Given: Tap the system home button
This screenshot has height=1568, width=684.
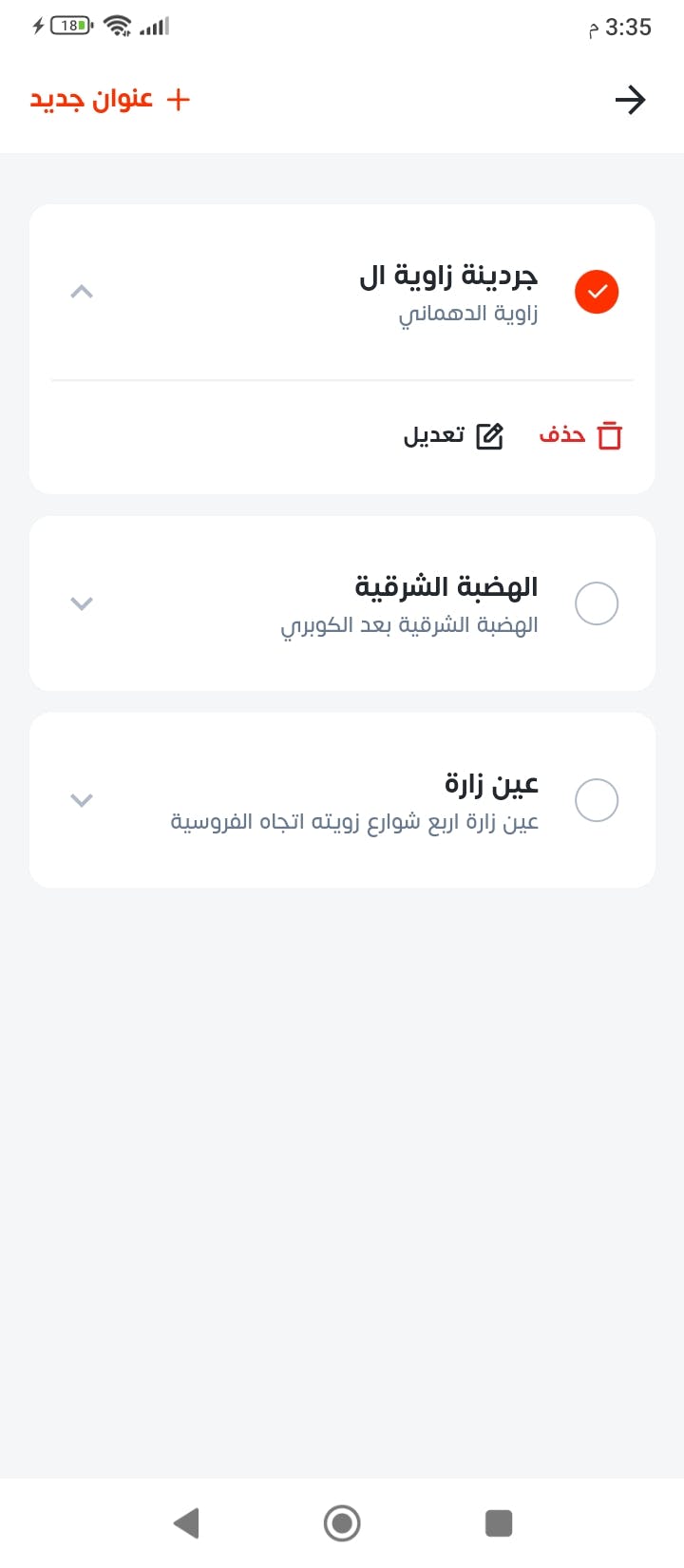Looking at the screenshot, I should pos(342,1523).
